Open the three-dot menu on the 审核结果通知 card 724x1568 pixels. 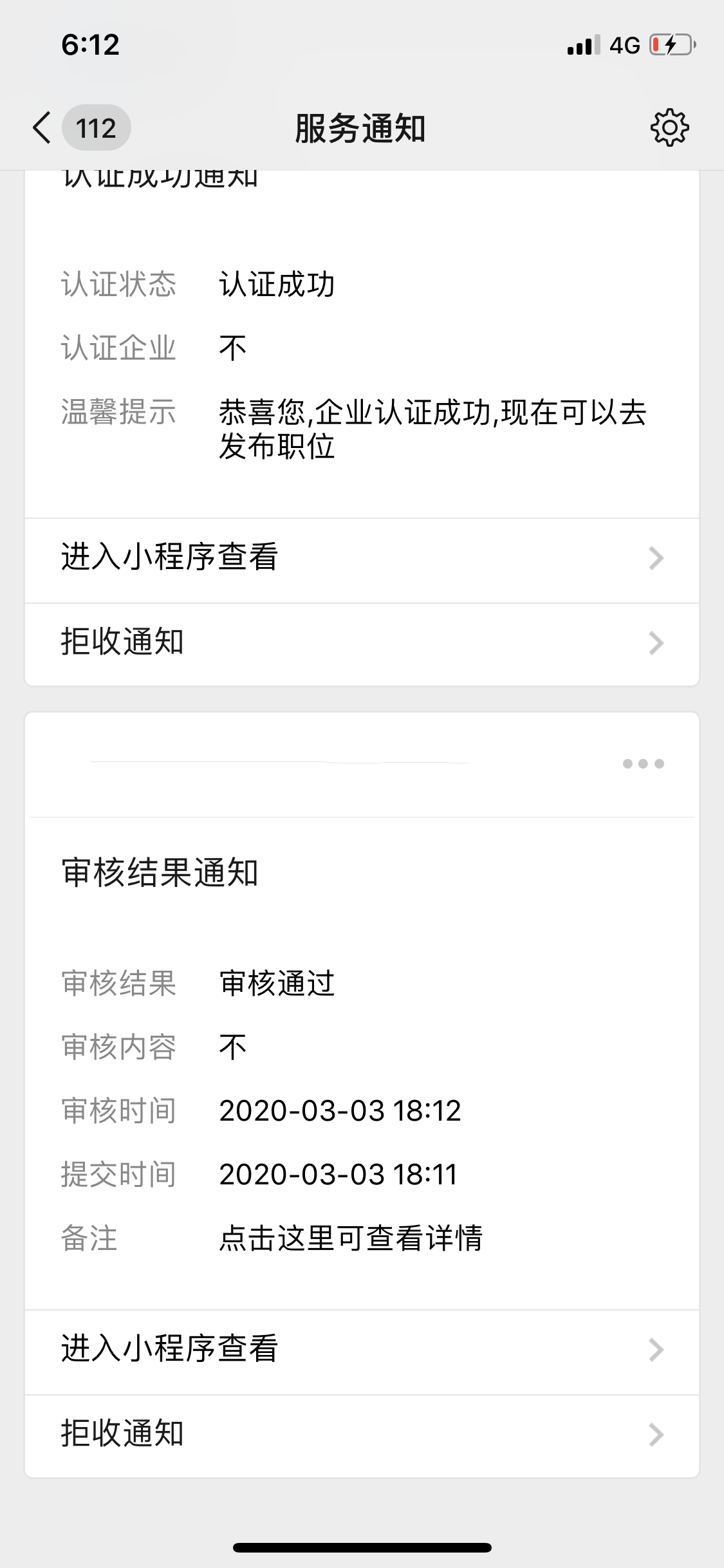click(x=643, y=763)
